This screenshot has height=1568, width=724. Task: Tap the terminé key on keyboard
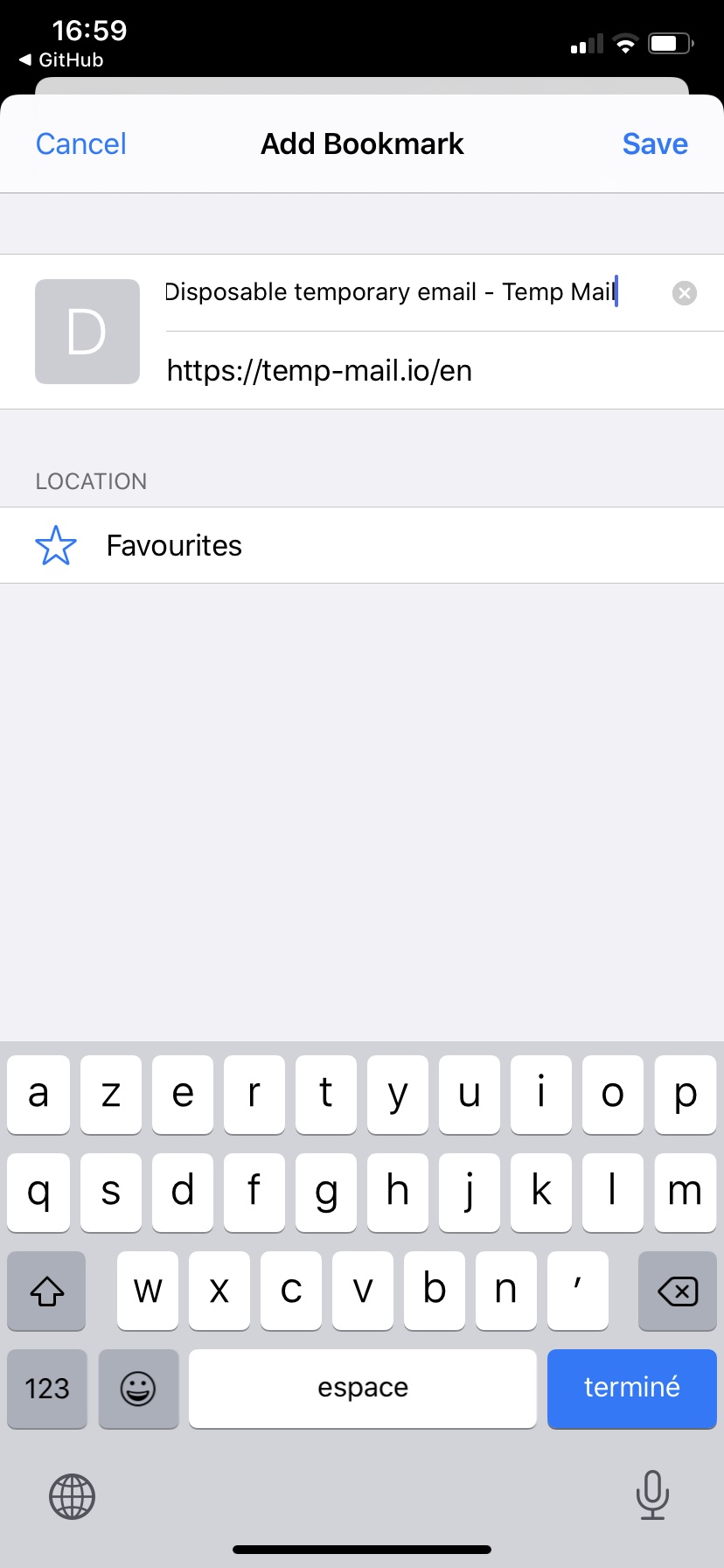631,1388
